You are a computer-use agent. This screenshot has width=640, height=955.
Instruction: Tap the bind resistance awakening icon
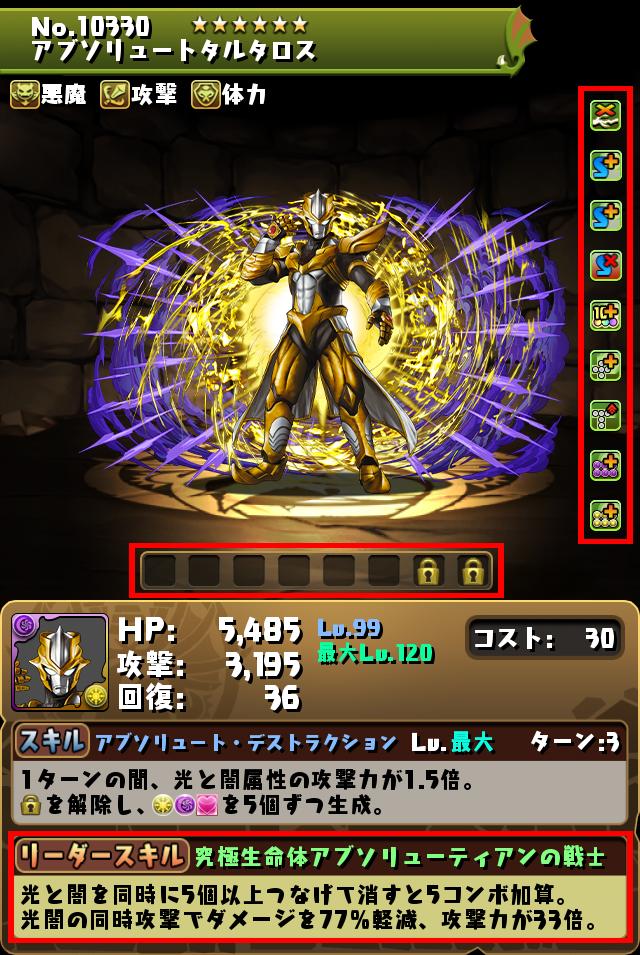pyautogui.click(x=605, y=116)
